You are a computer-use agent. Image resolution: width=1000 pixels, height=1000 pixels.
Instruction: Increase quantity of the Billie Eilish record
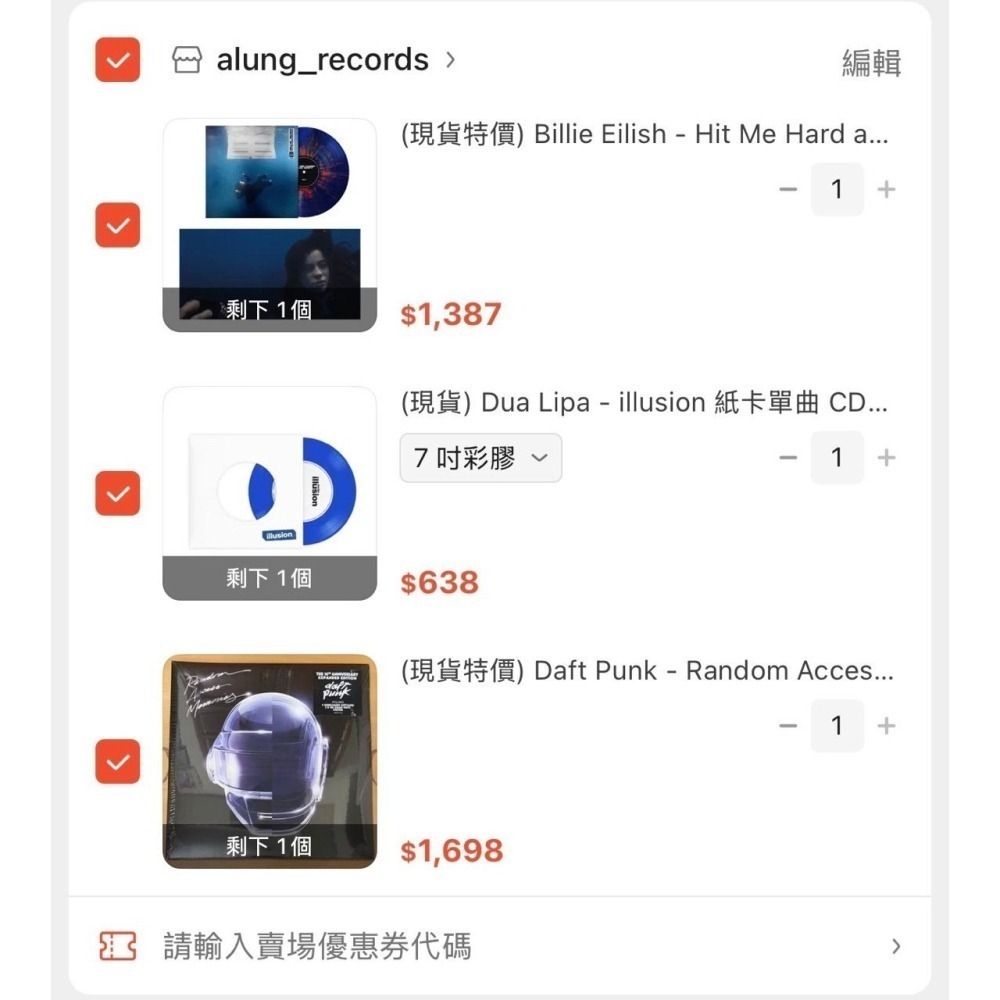pos(886,189)
